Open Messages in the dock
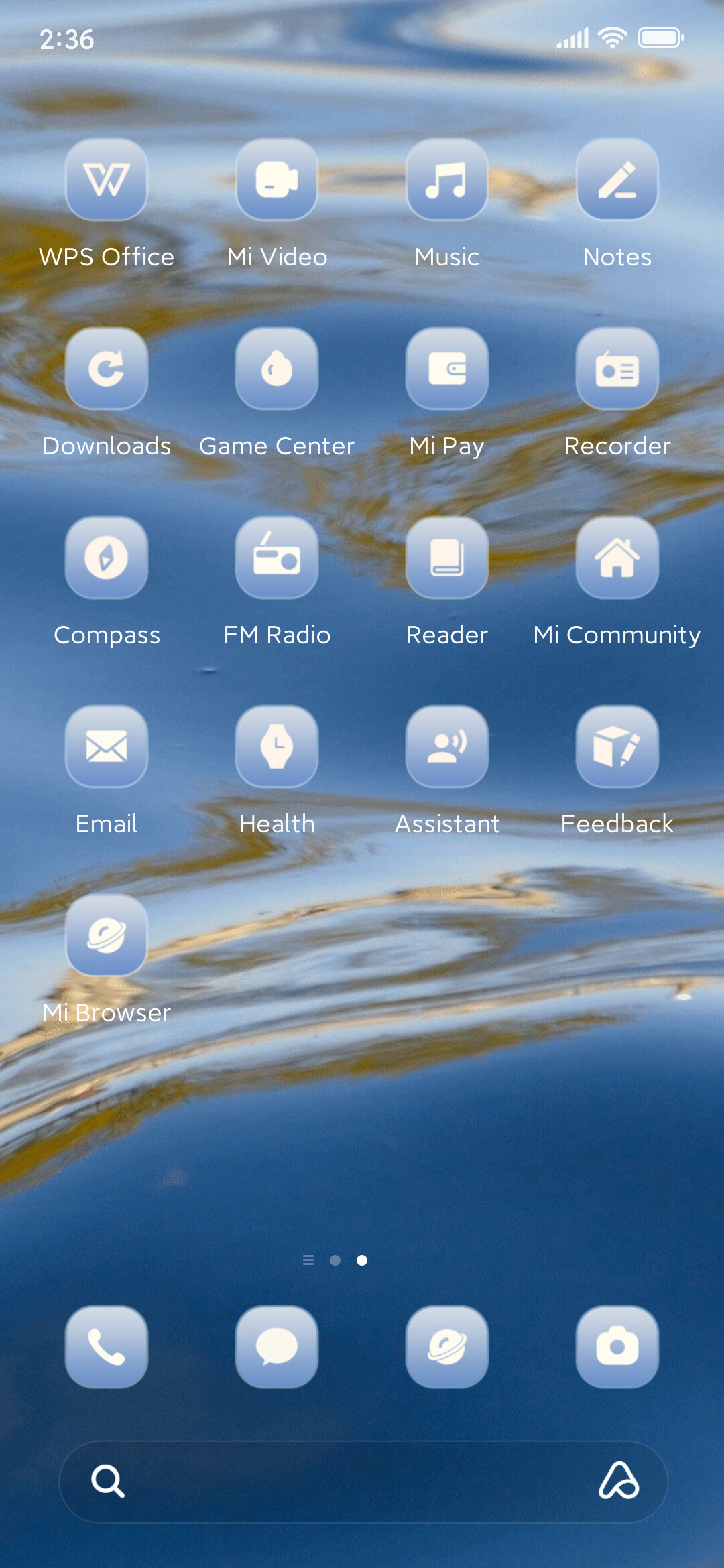The height and width of the screenshot is (1568, 724). [277, 1347]
